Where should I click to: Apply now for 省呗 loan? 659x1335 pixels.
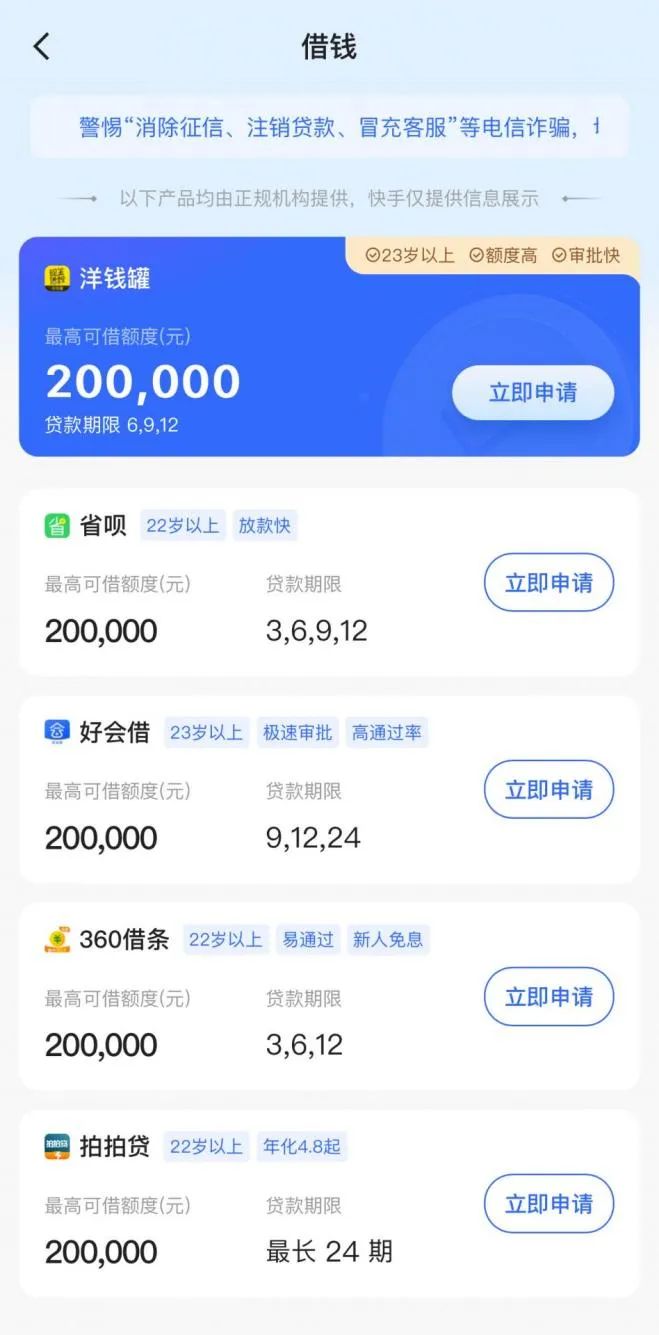point(549,582)
